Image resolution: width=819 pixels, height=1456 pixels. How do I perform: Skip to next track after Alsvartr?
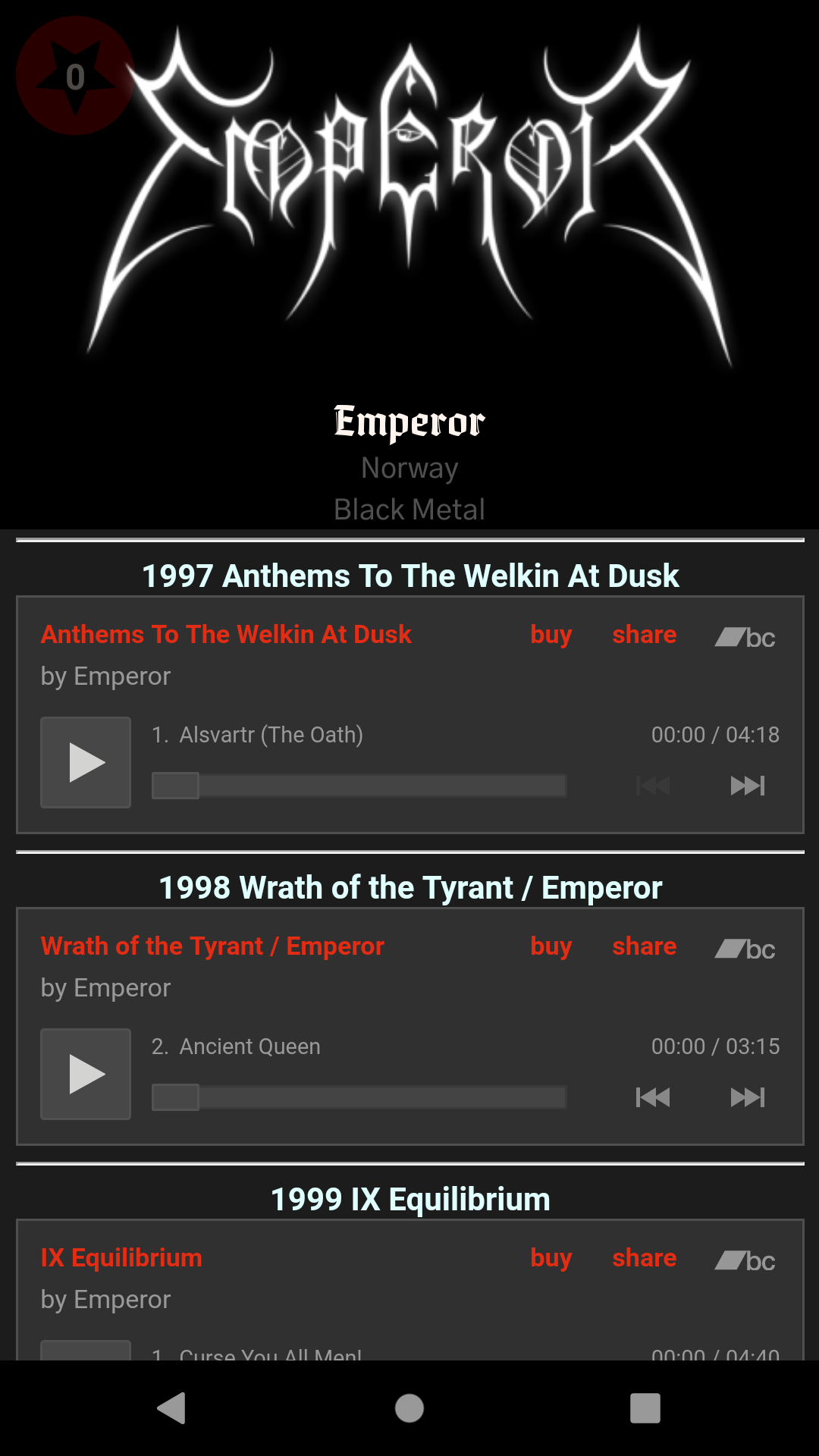(x=747, y=786)
